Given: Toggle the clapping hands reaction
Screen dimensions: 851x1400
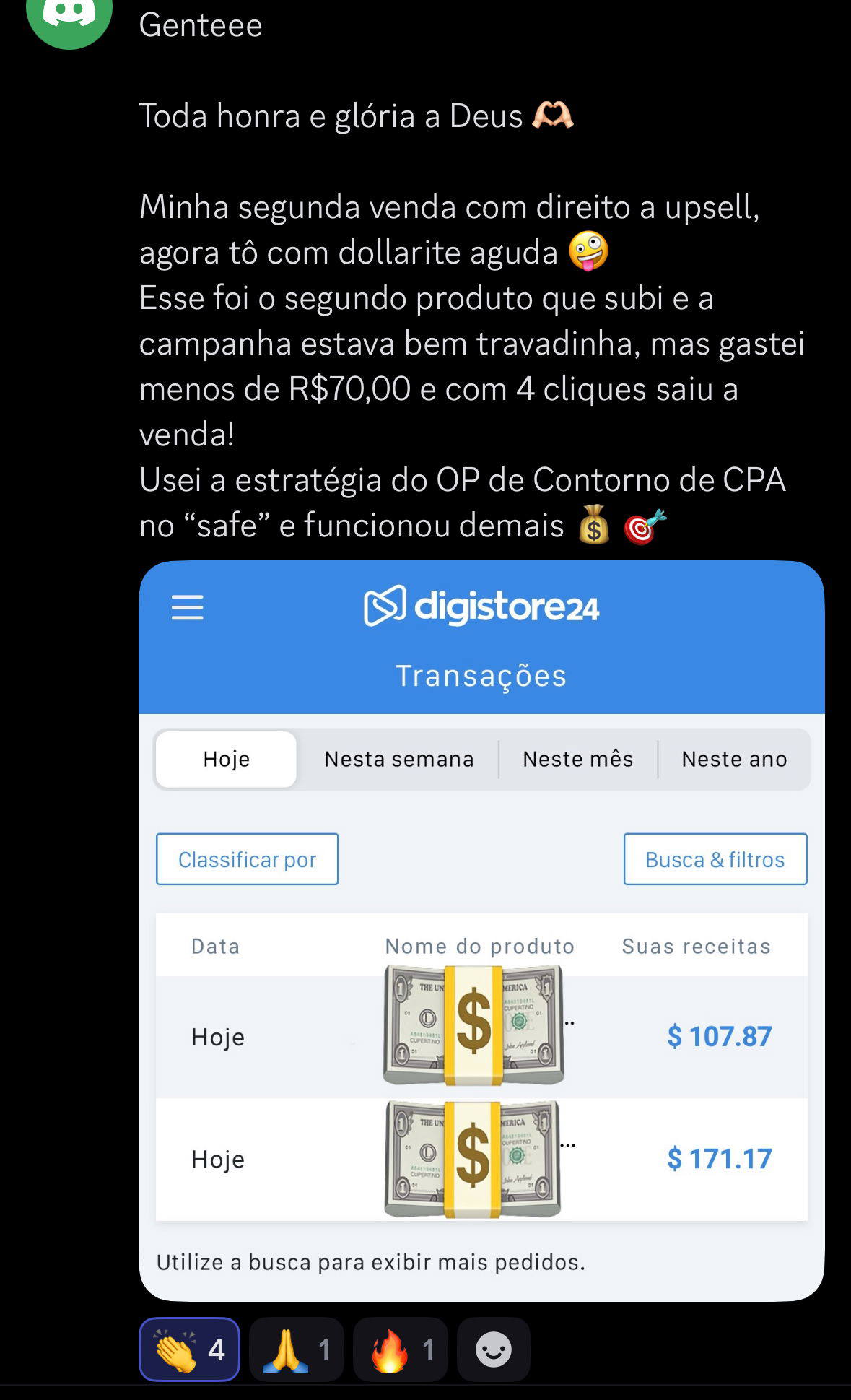Looking at the screenshot, I should [189, 1349].
